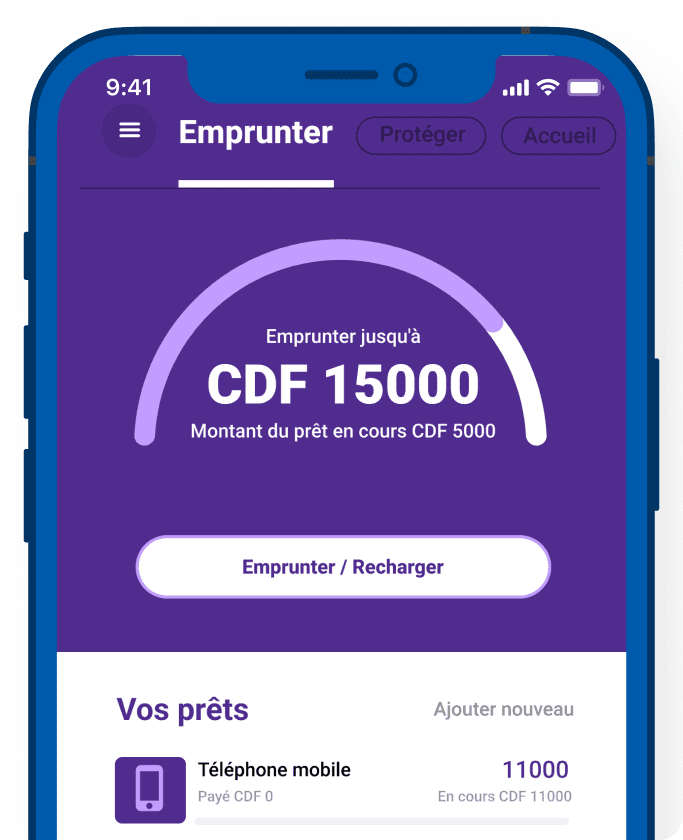The width and height of the screenshot is (683, 840).
Task: Tap the Emprunter / Recharger button
Action: tap(343, 567)
